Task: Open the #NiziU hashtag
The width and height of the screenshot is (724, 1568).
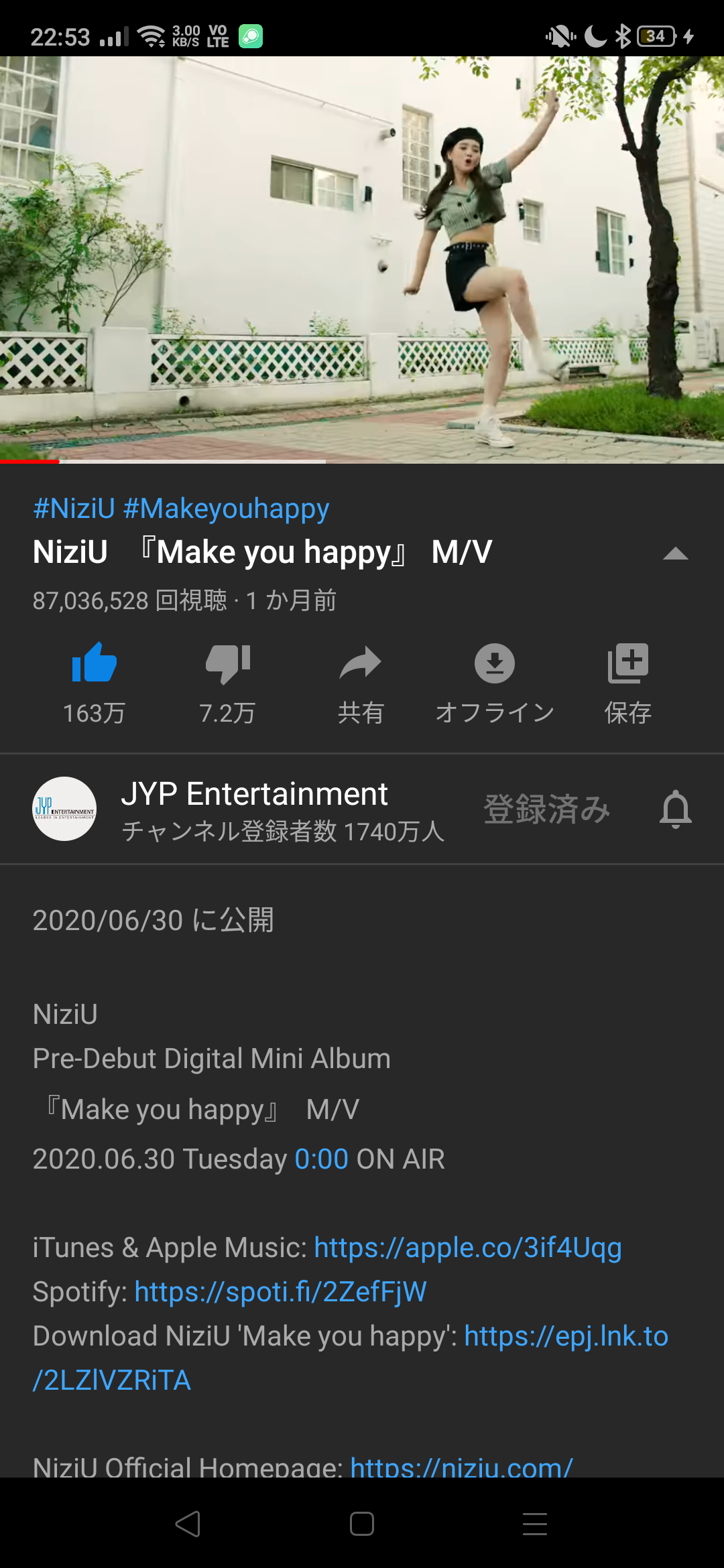Action: point(74,509)
